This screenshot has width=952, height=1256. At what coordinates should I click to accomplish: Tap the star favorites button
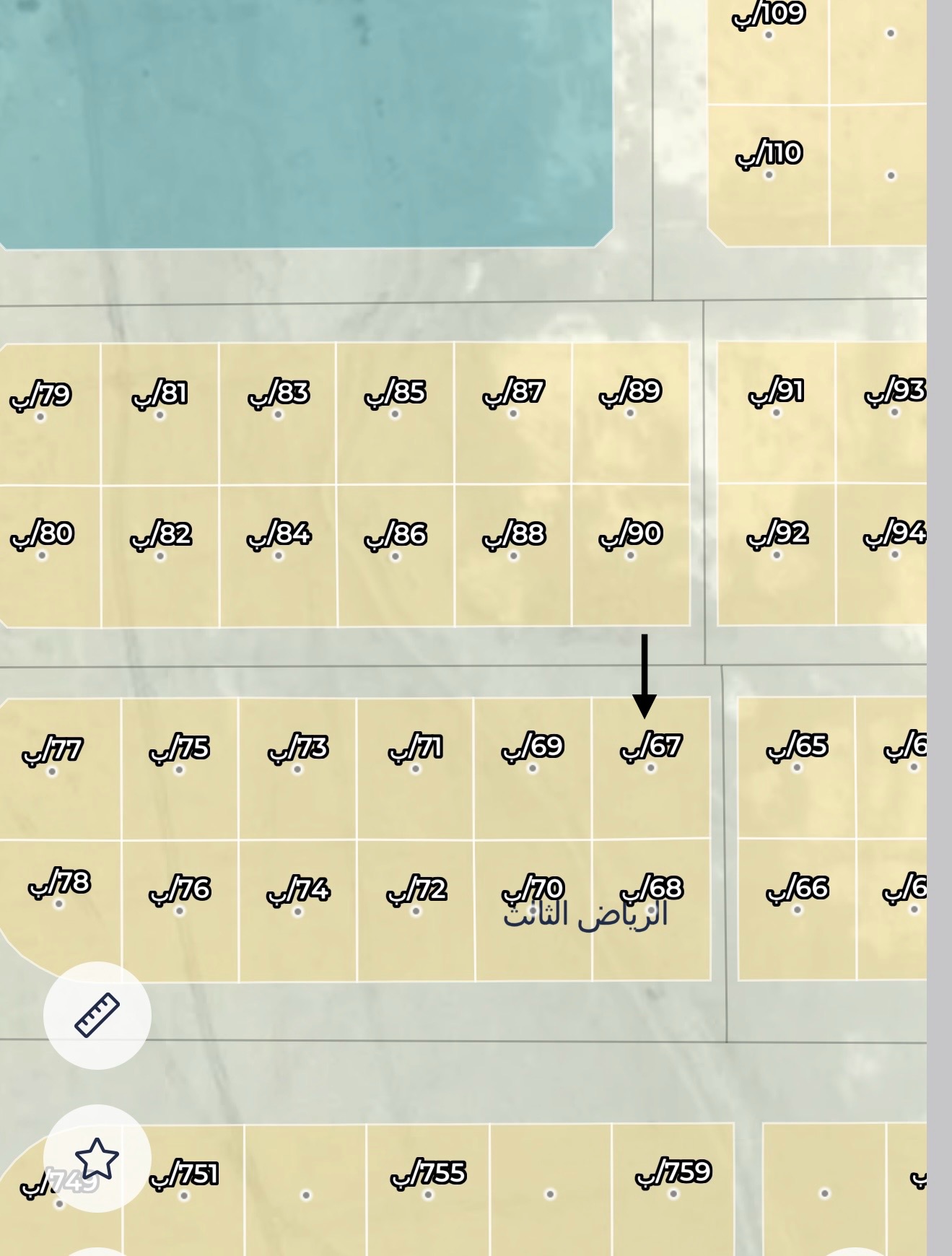tap(97, 1159)
